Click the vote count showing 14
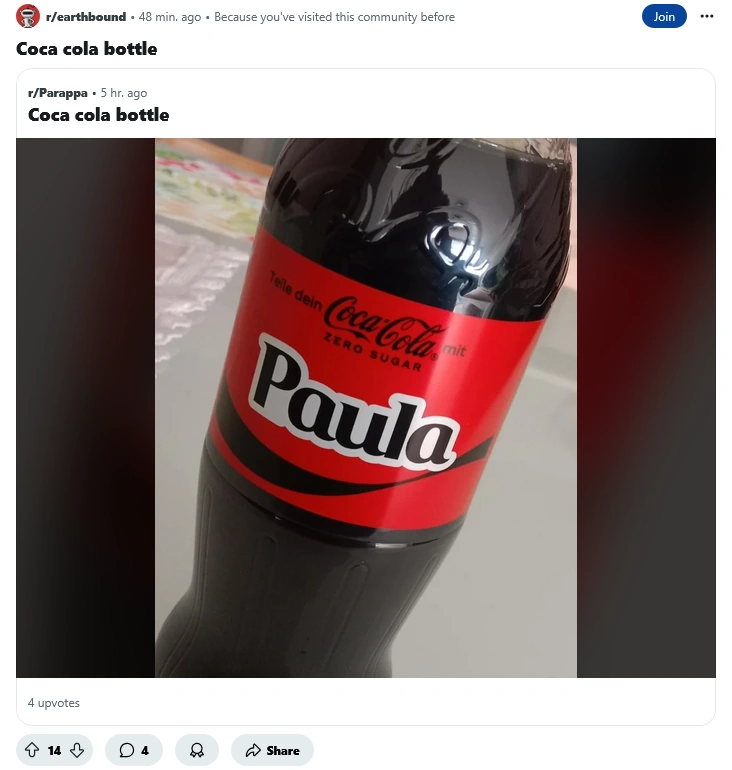This screenshot has height=770, width=732. (54, 750)
